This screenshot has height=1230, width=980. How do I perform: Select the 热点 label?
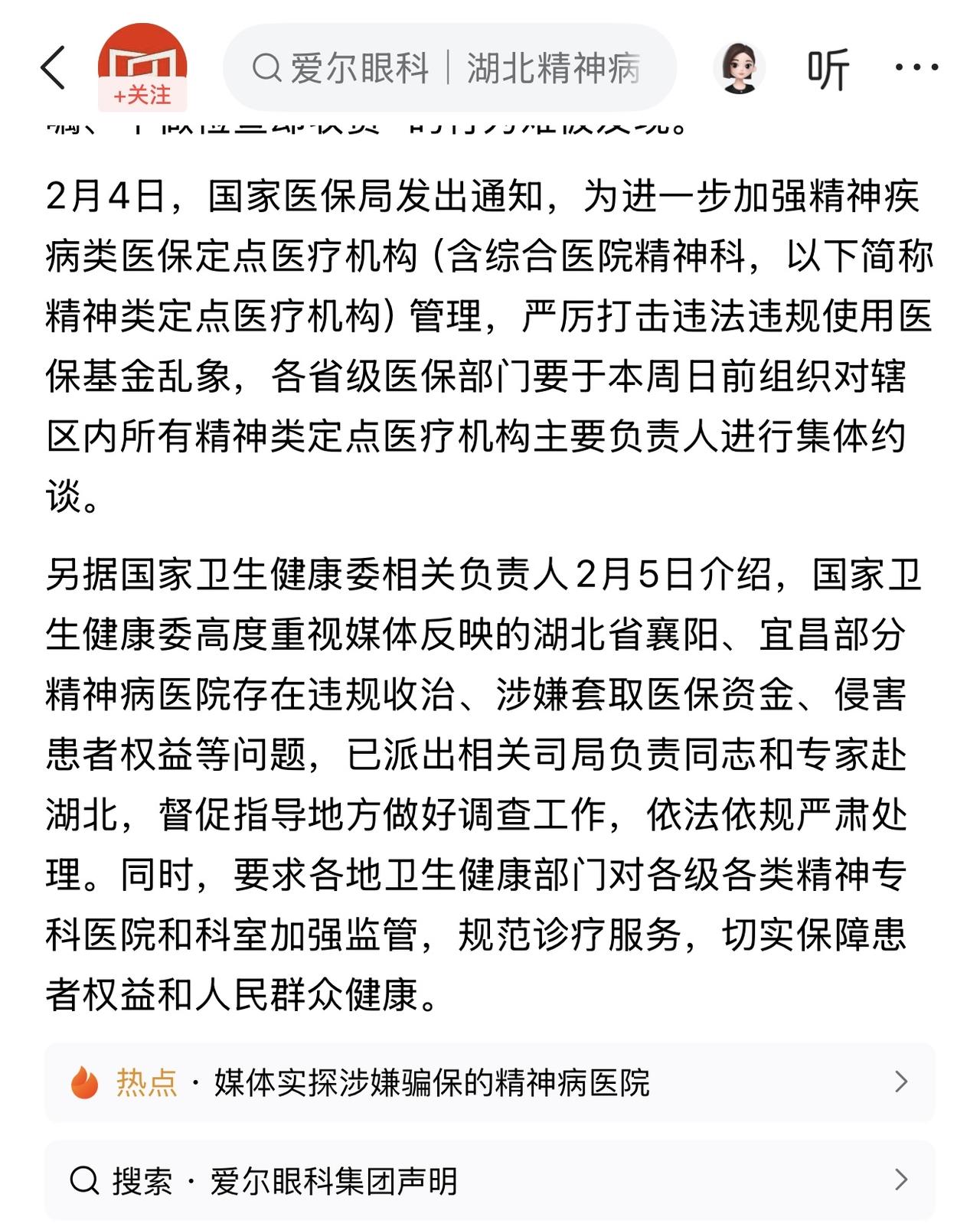[148, 1081]
